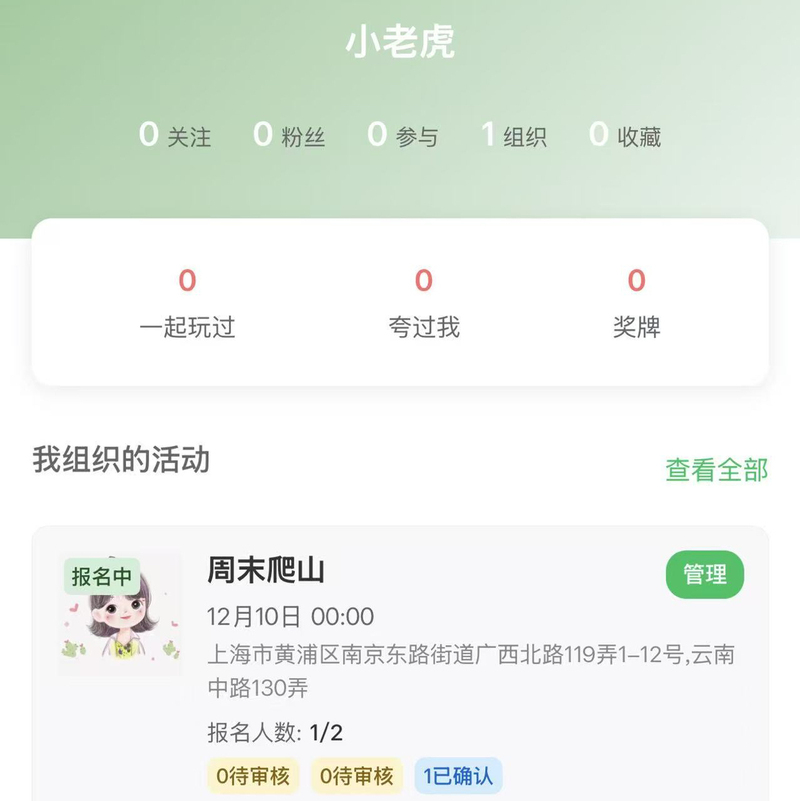
Task: Open 一起玩过 stat
Action: pos(187,303)
